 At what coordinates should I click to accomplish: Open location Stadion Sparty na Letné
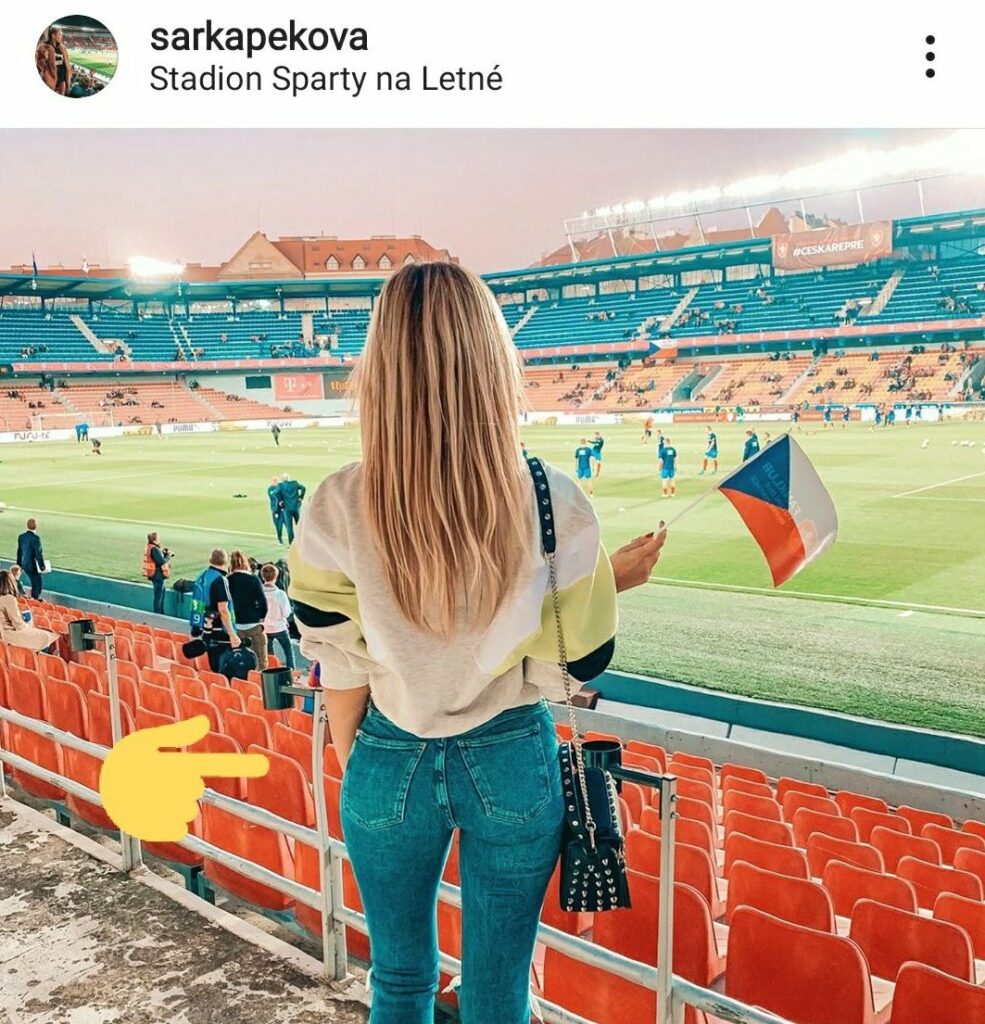[325, 80]
